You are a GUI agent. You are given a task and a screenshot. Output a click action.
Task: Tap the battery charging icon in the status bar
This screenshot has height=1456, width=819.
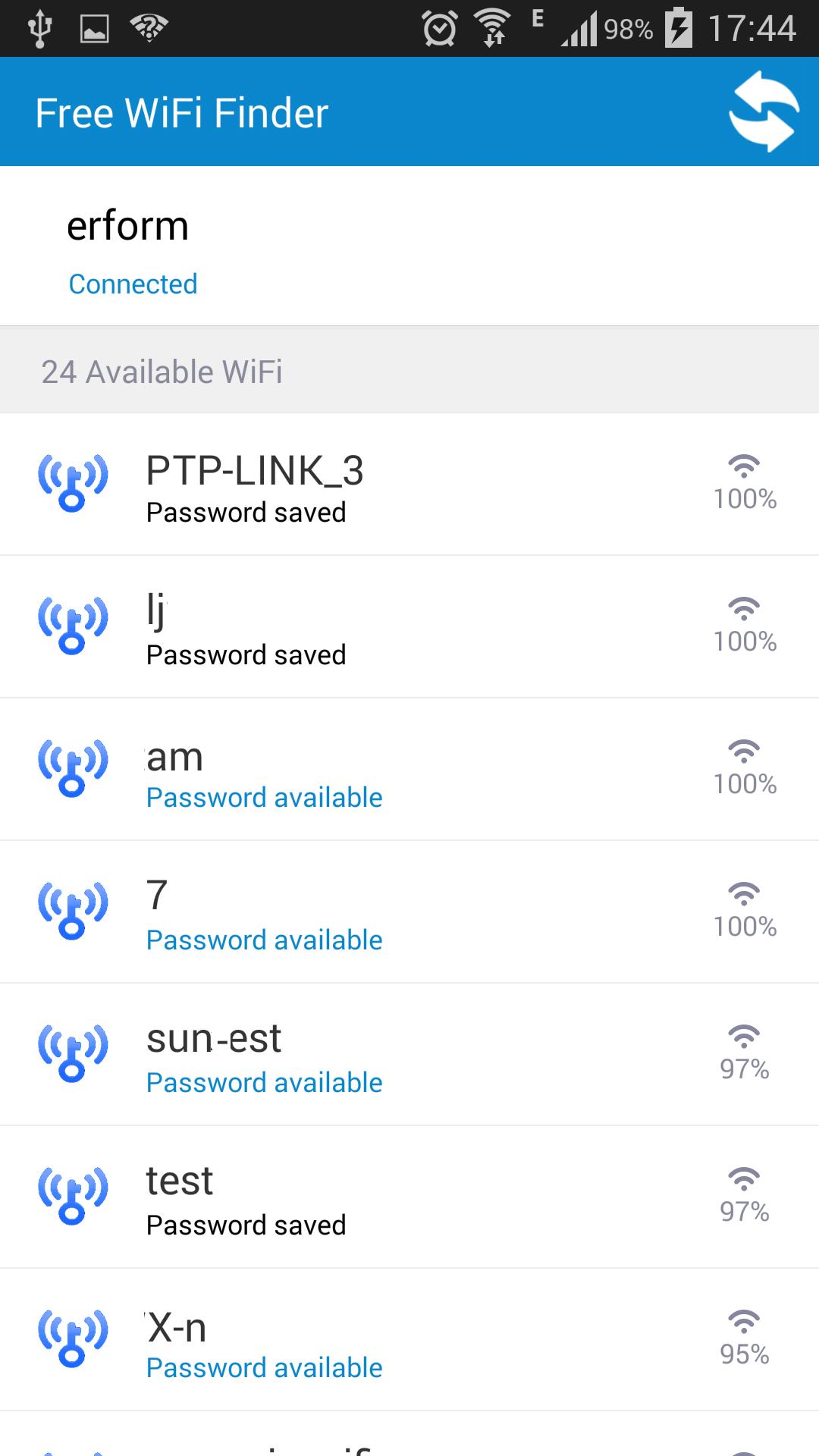tap(679, 27)
